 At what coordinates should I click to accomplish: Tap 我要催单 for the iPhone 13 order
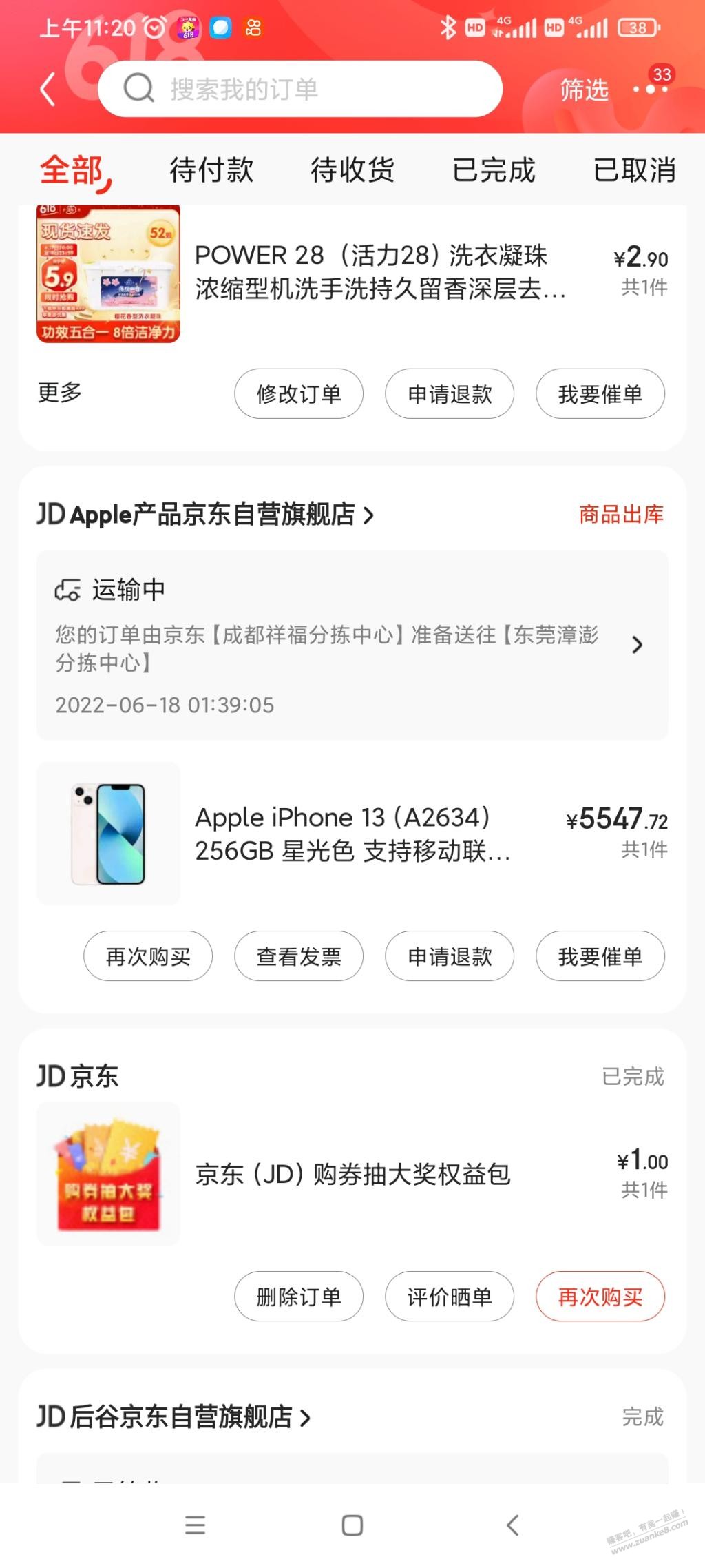(600, 956)
